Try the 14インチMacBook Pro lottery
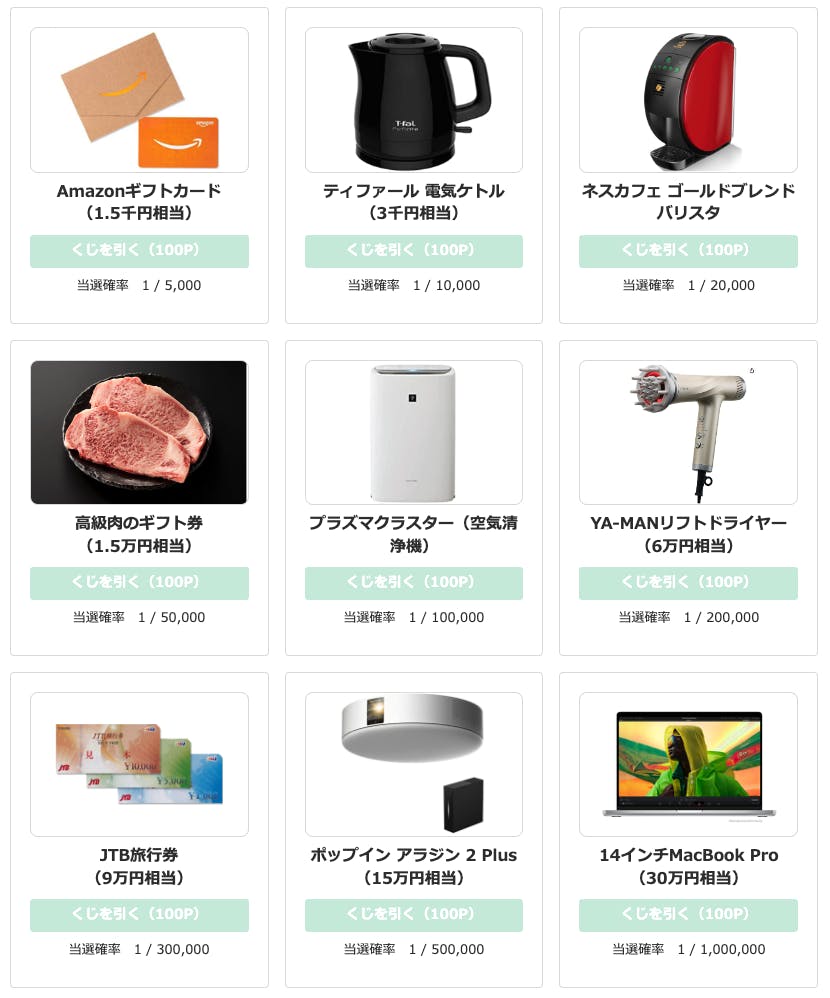The height and width of the screenshot is (998, 830). [688, 915]
